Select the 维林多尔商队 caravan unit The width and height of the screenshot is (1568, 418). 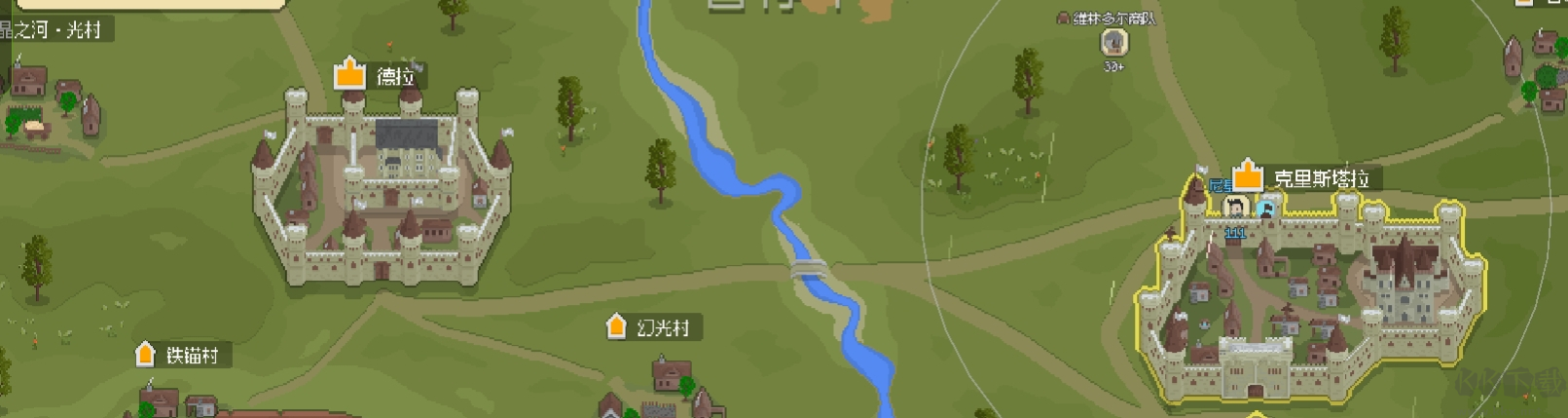(x=1113, y=43)
